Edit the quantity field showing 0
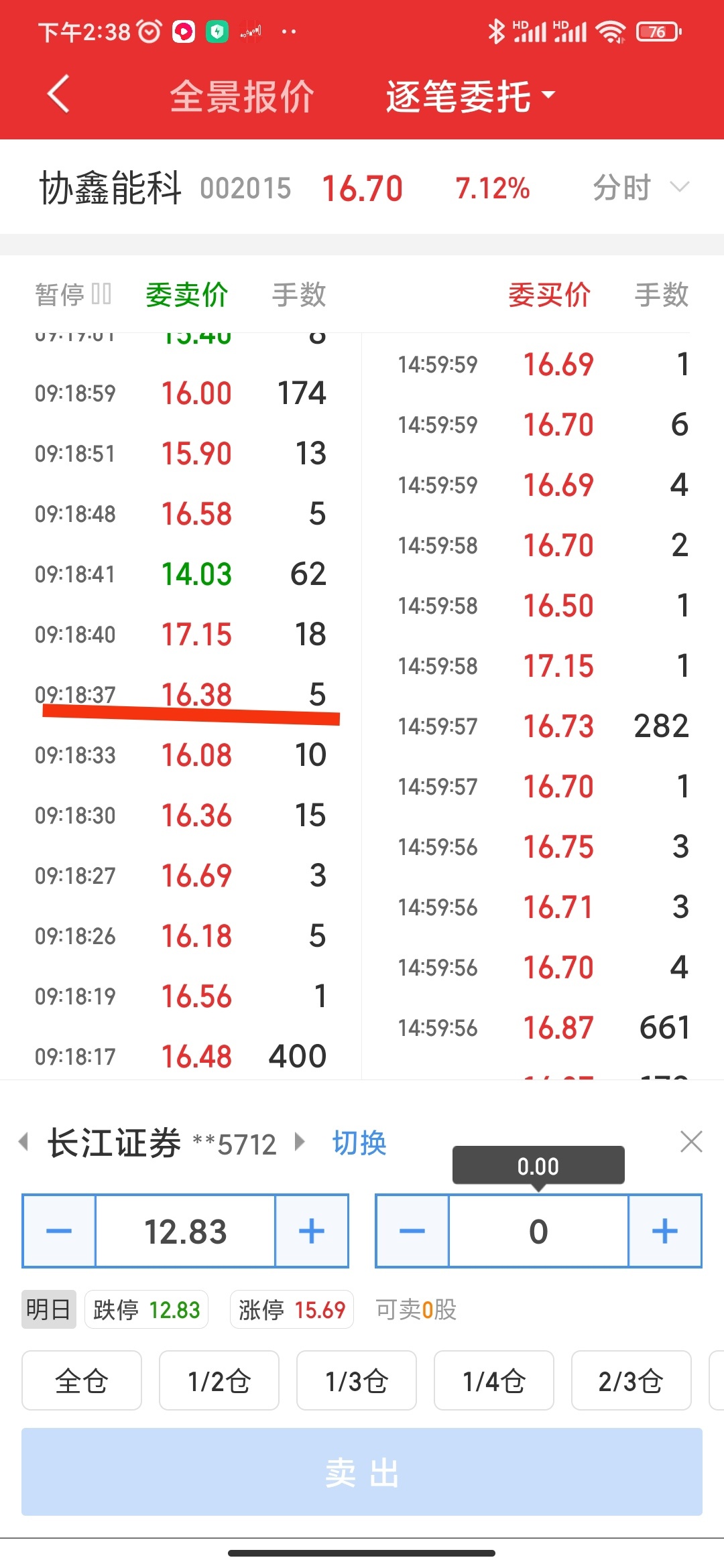724x1568 pixels. [x=538, y=1231]
